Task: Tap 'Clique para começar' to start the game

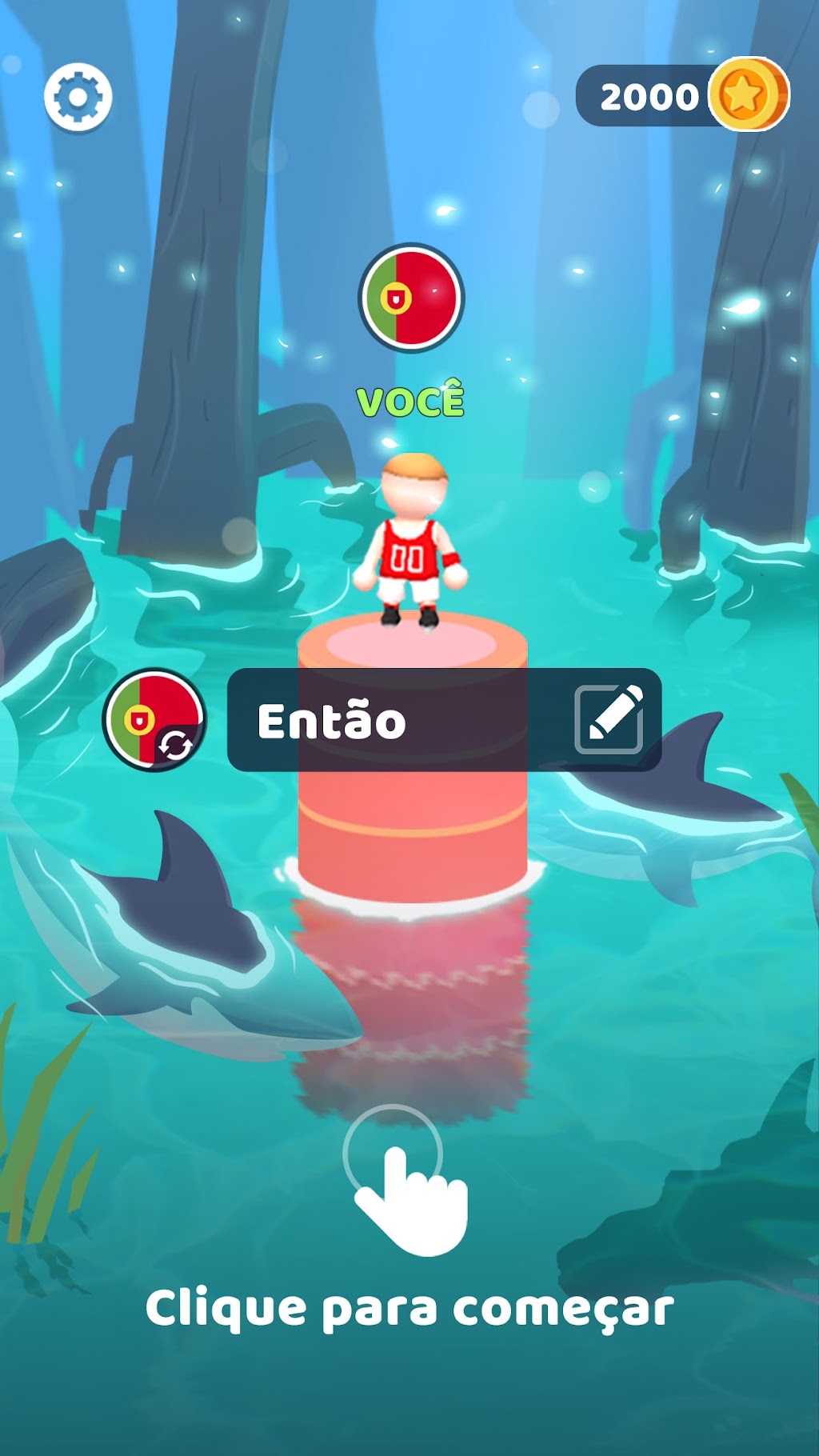Action: click(409, 1309)
